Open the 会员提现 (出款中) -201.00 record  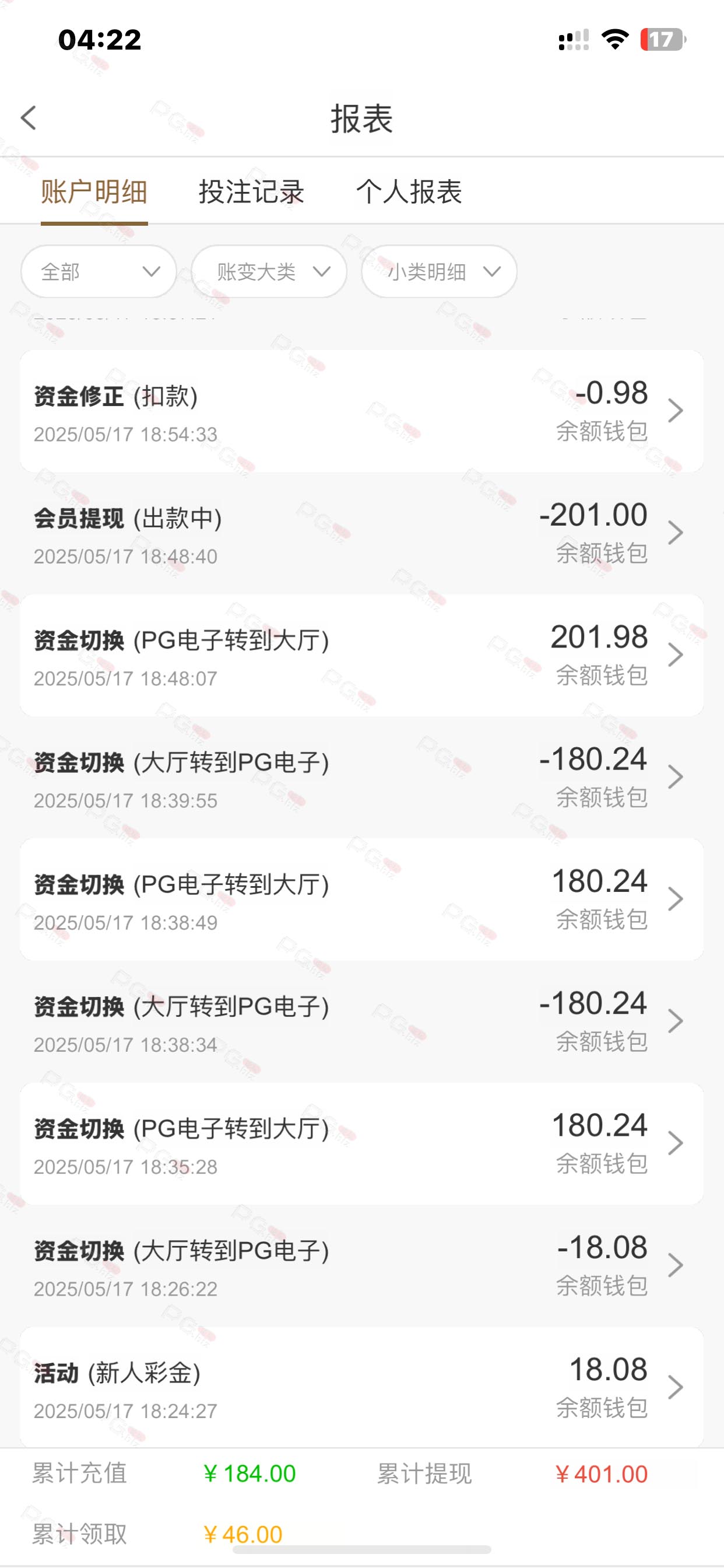click(362, 533)
